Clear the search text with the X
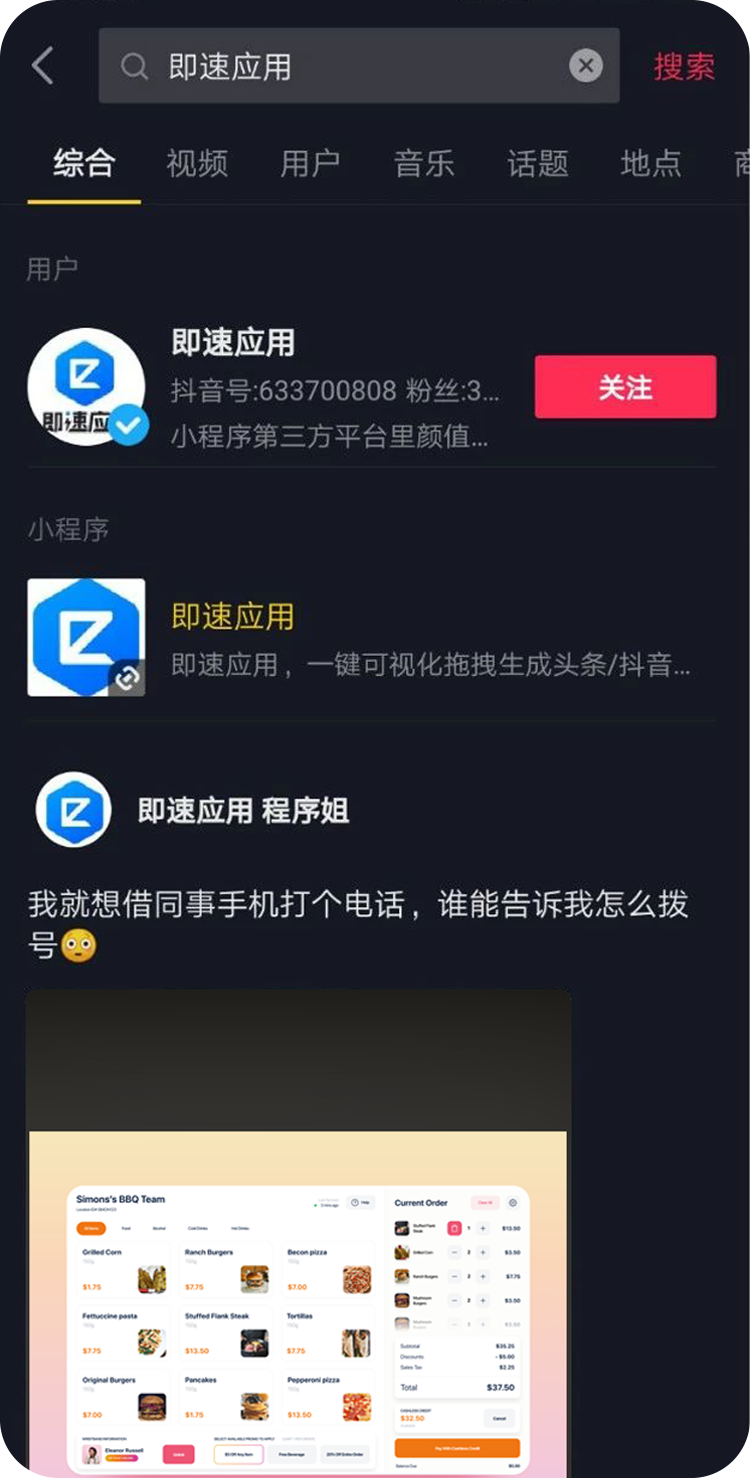750x1478 pixels. click(586, 66)
